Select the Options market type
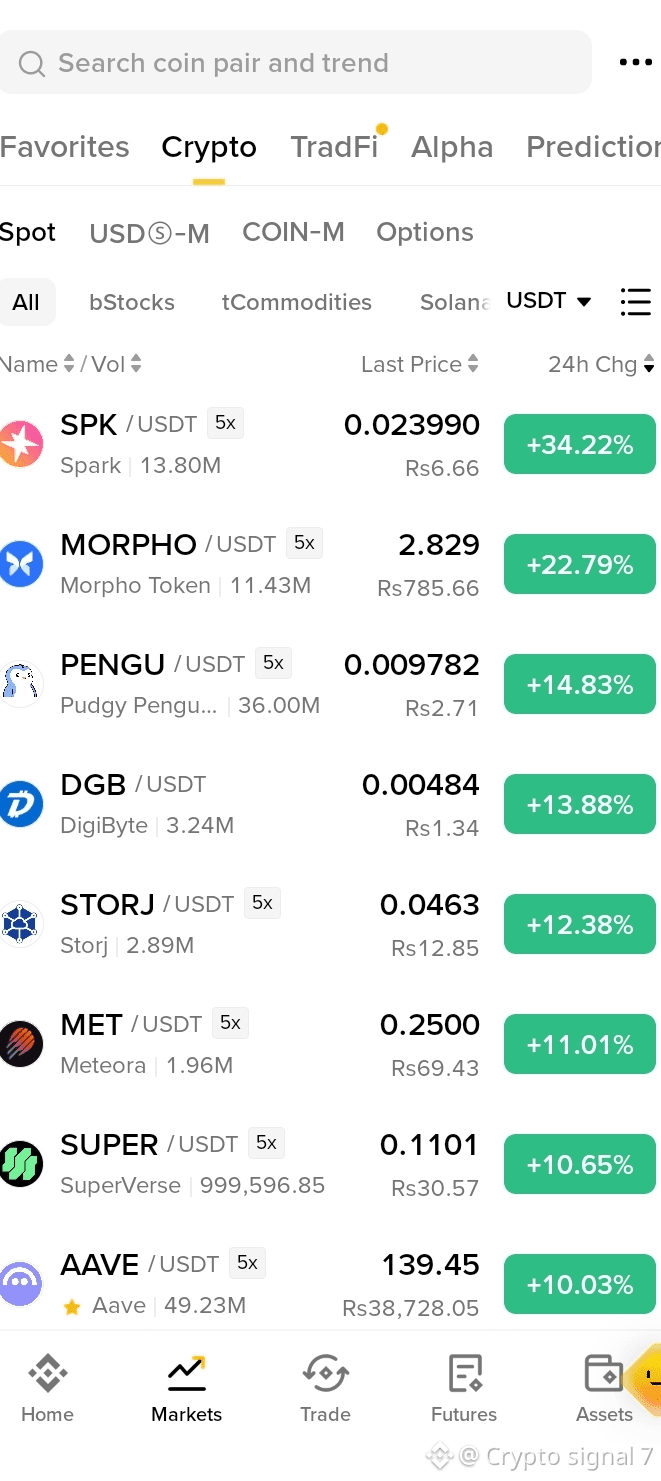 coord(425,232)
